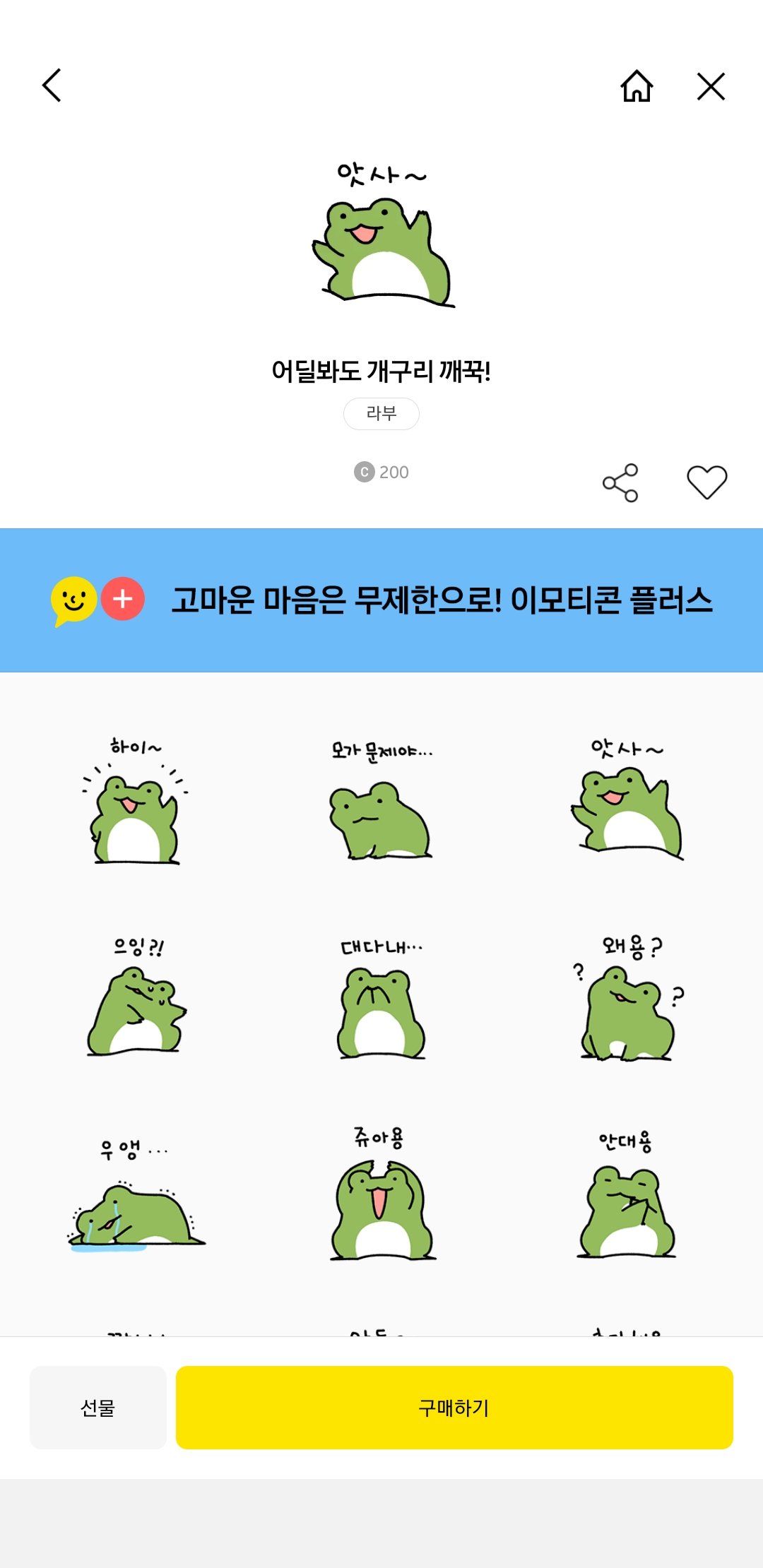
Task: Select the artist name 라부
Action: click(381, 415)
